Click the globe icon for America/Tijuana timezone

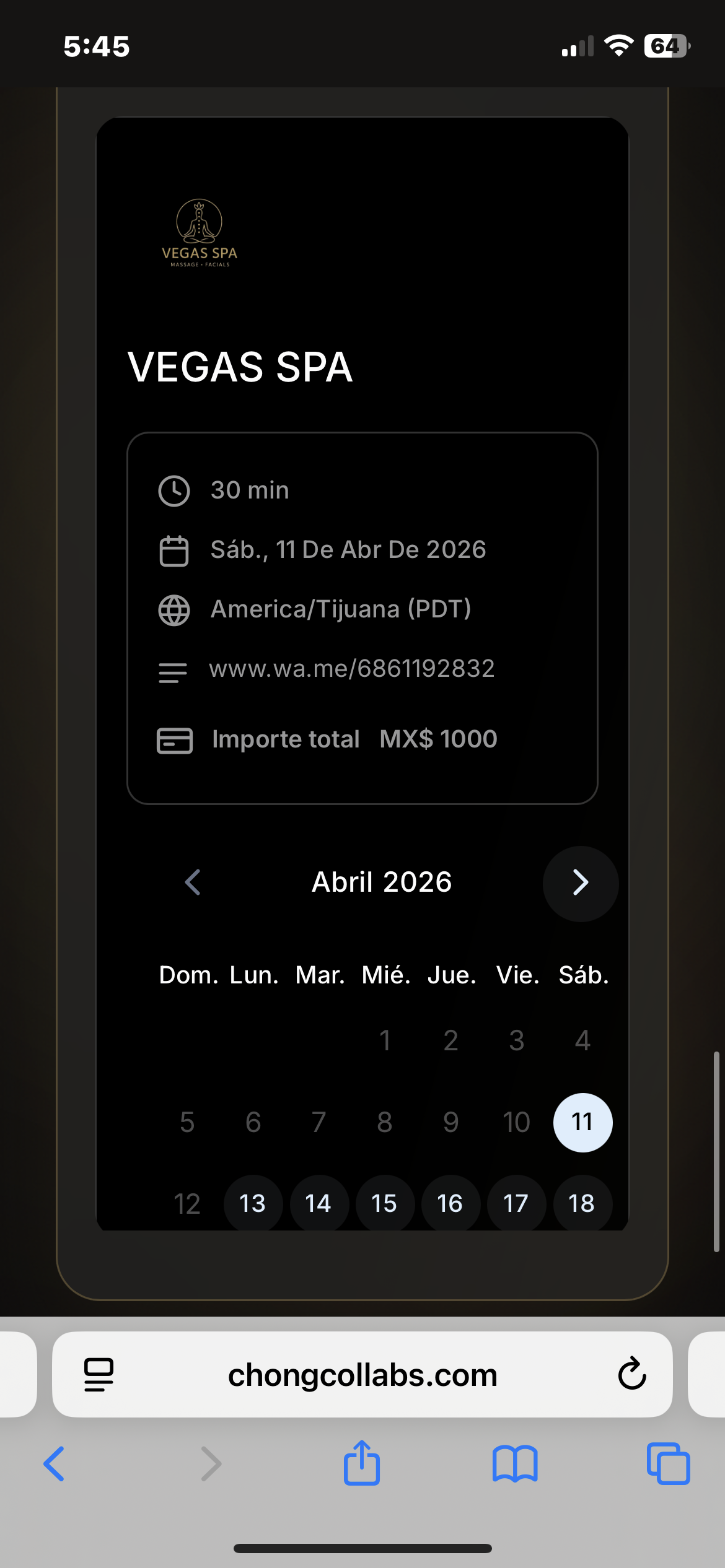174,609
